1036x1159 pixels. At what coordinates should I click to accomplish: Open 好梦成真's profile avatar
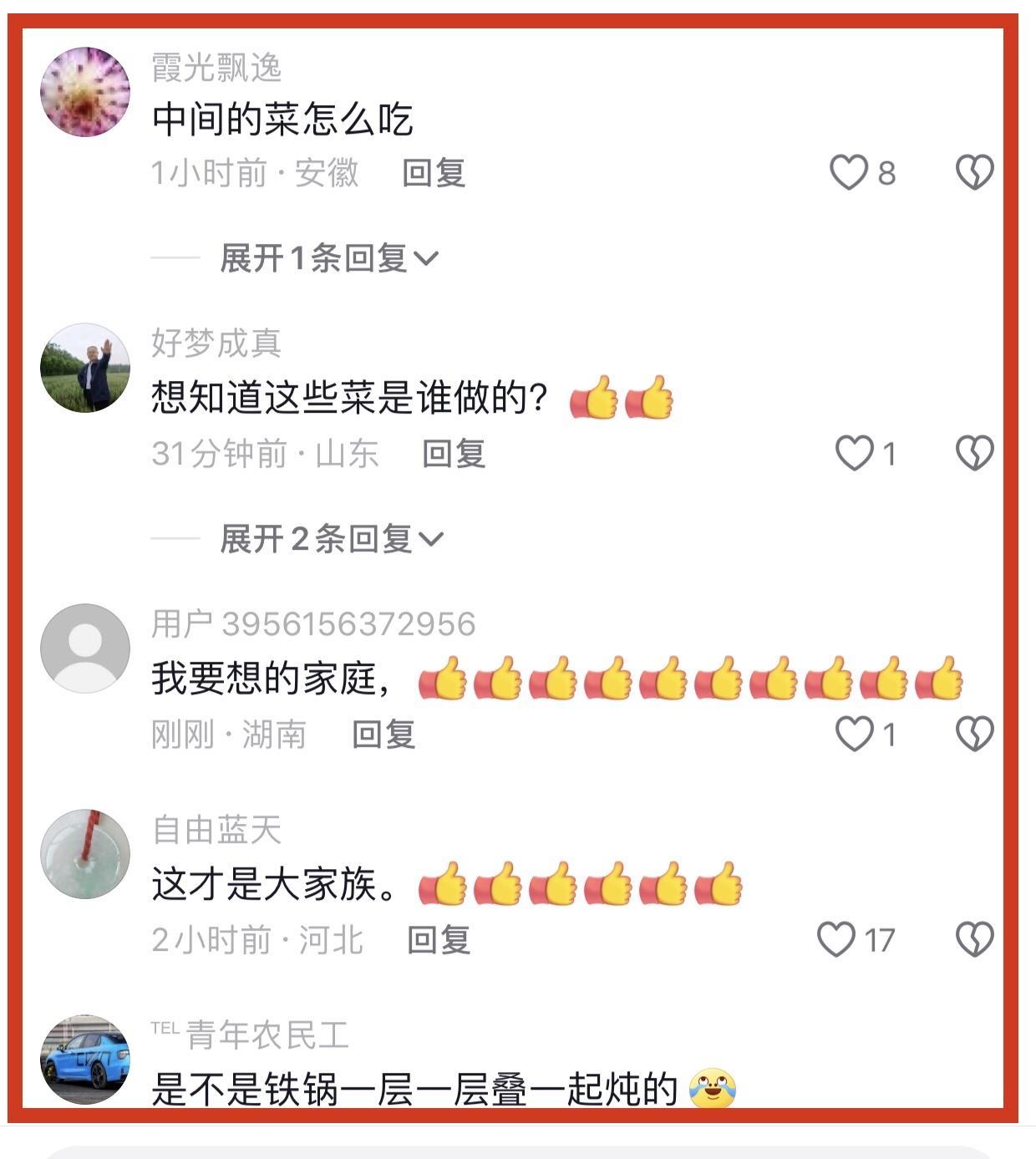(x=85, y=368)
